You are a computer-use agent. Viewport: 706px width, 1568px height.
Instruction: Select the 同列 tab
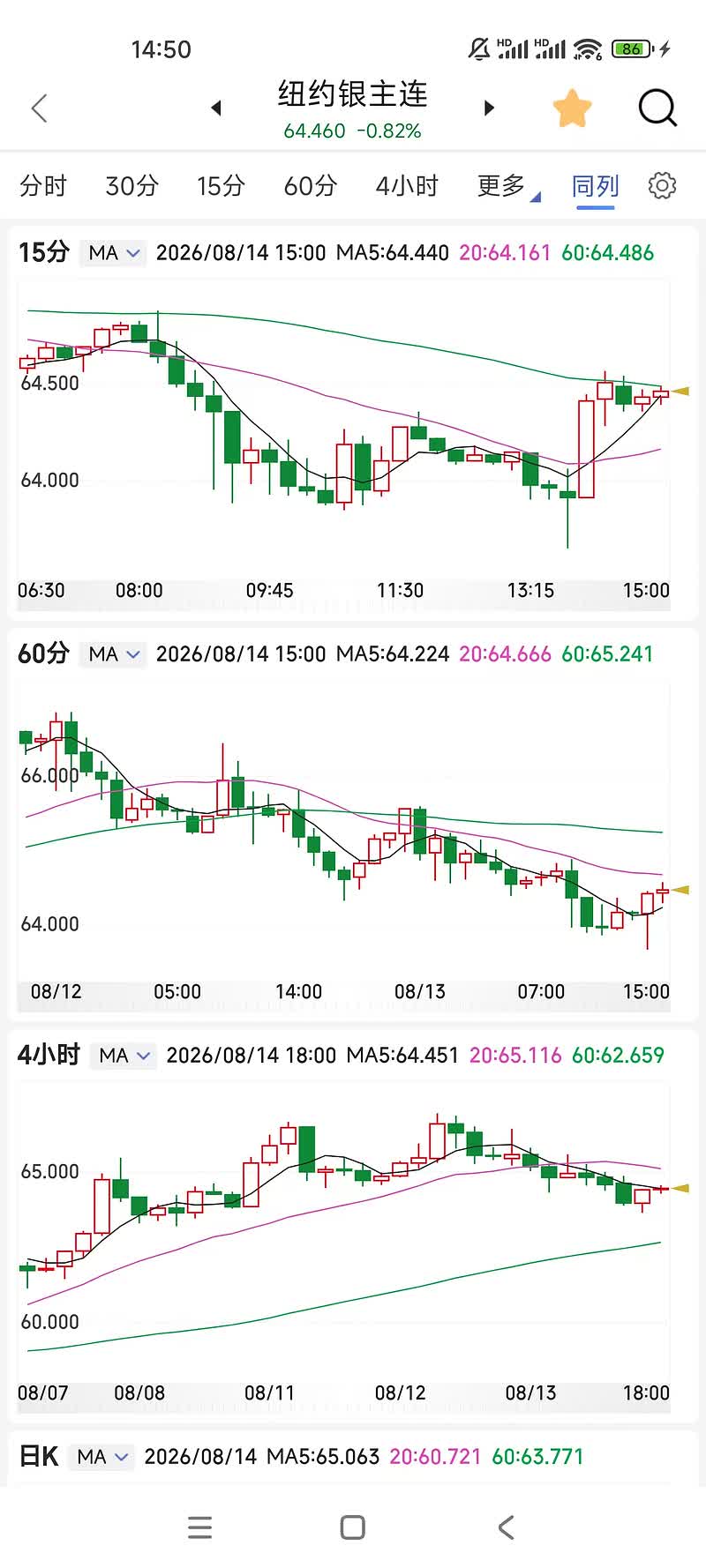[x=596, y=186]
